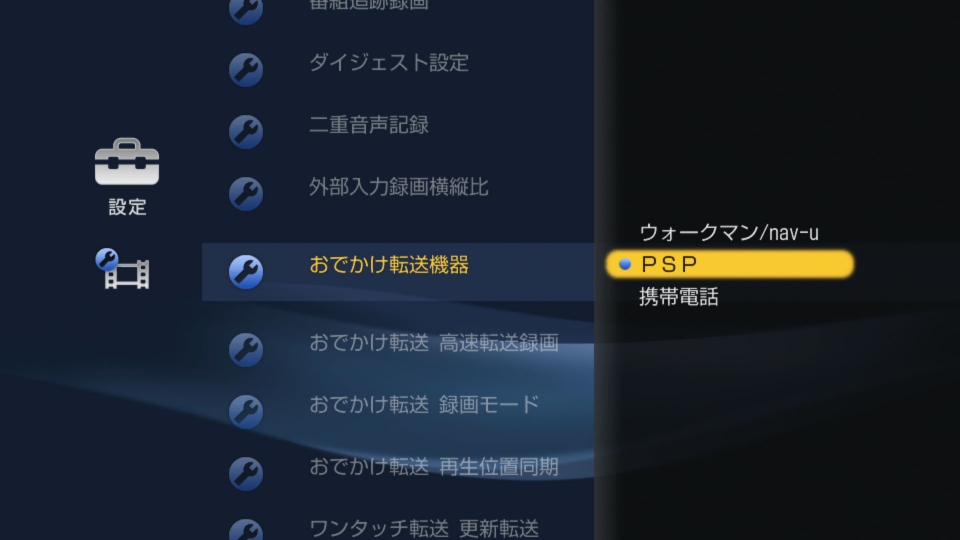Open the video settings film icon

coord(123,270)
